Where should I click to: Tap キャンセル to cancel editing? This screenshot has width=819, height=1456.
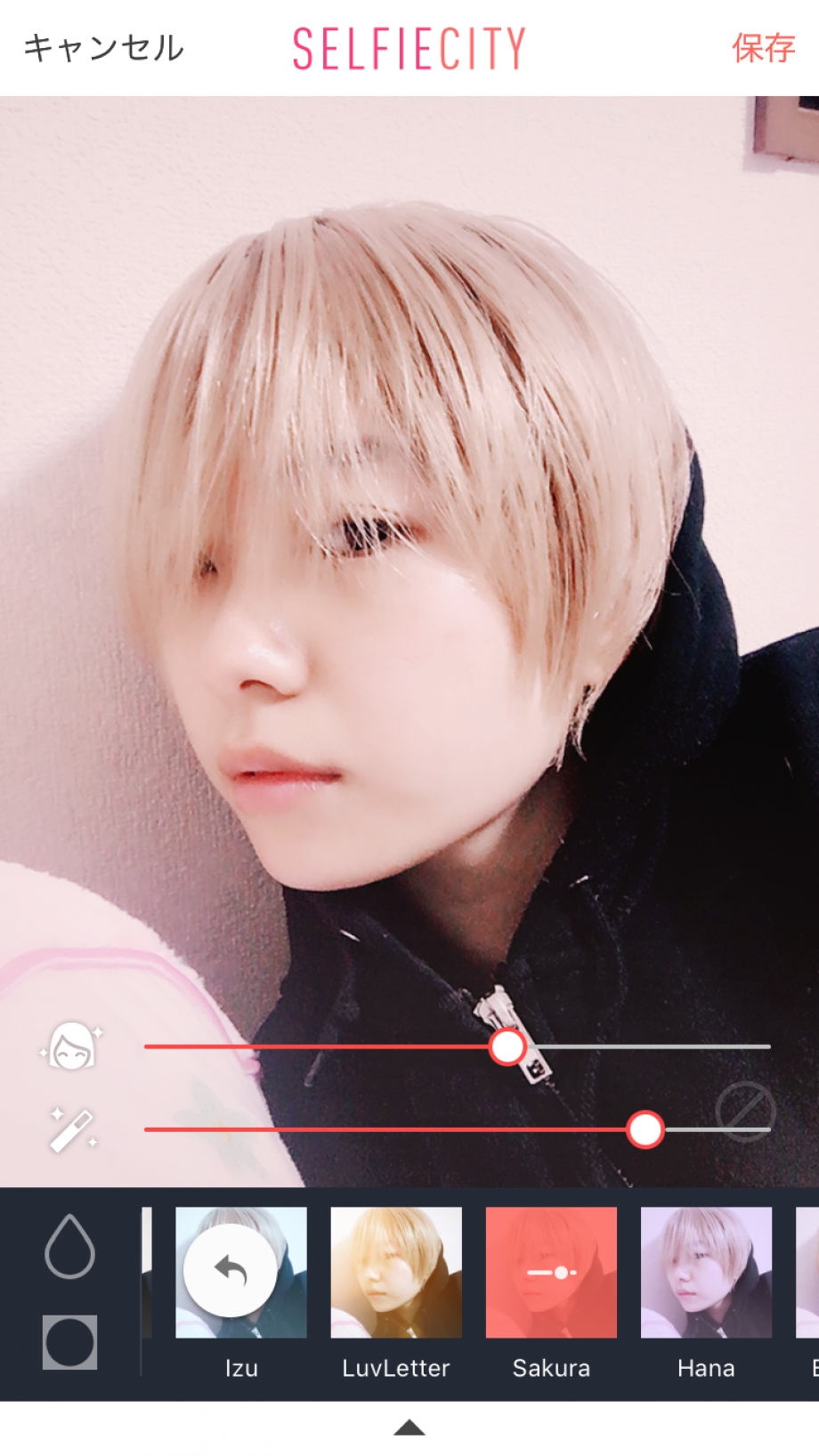coord(103,48)
